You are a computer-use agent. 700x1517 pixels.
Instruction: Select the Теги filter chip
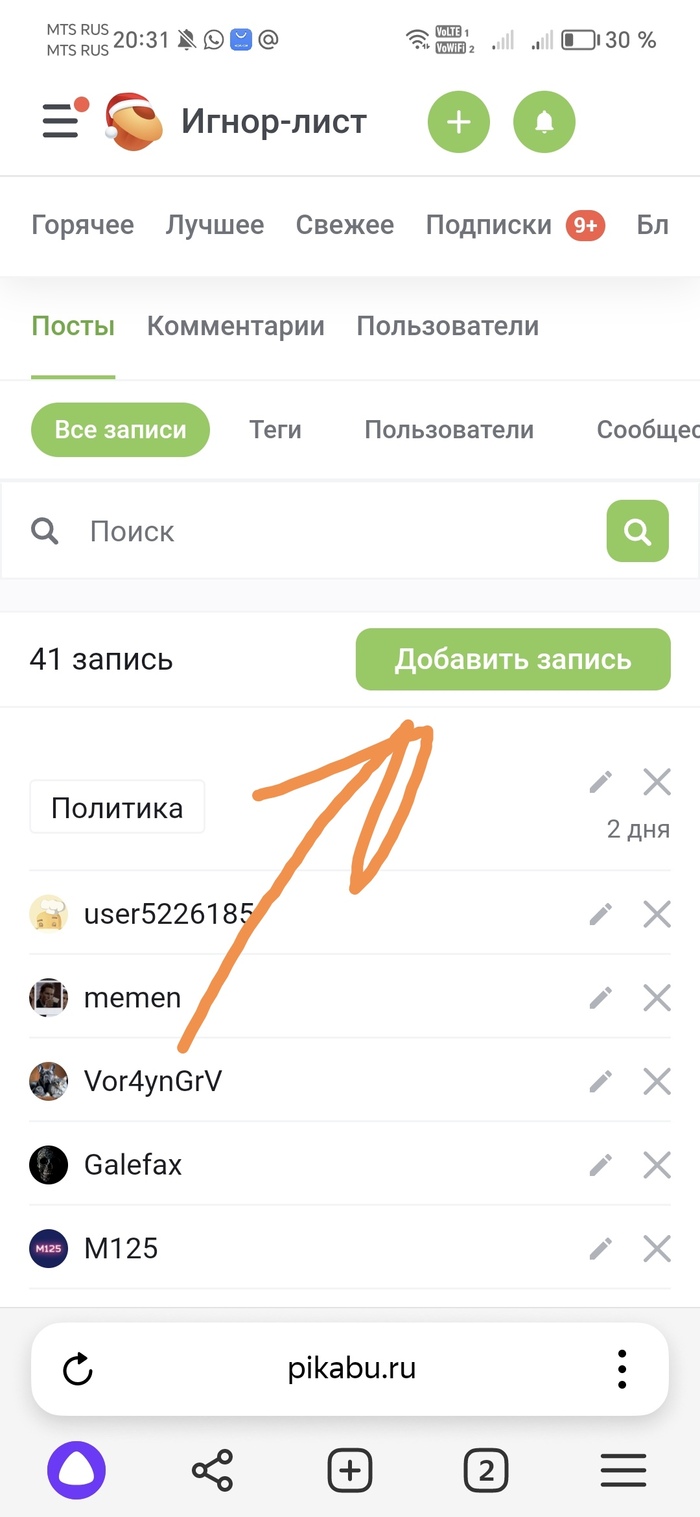(x=275, y=430)
